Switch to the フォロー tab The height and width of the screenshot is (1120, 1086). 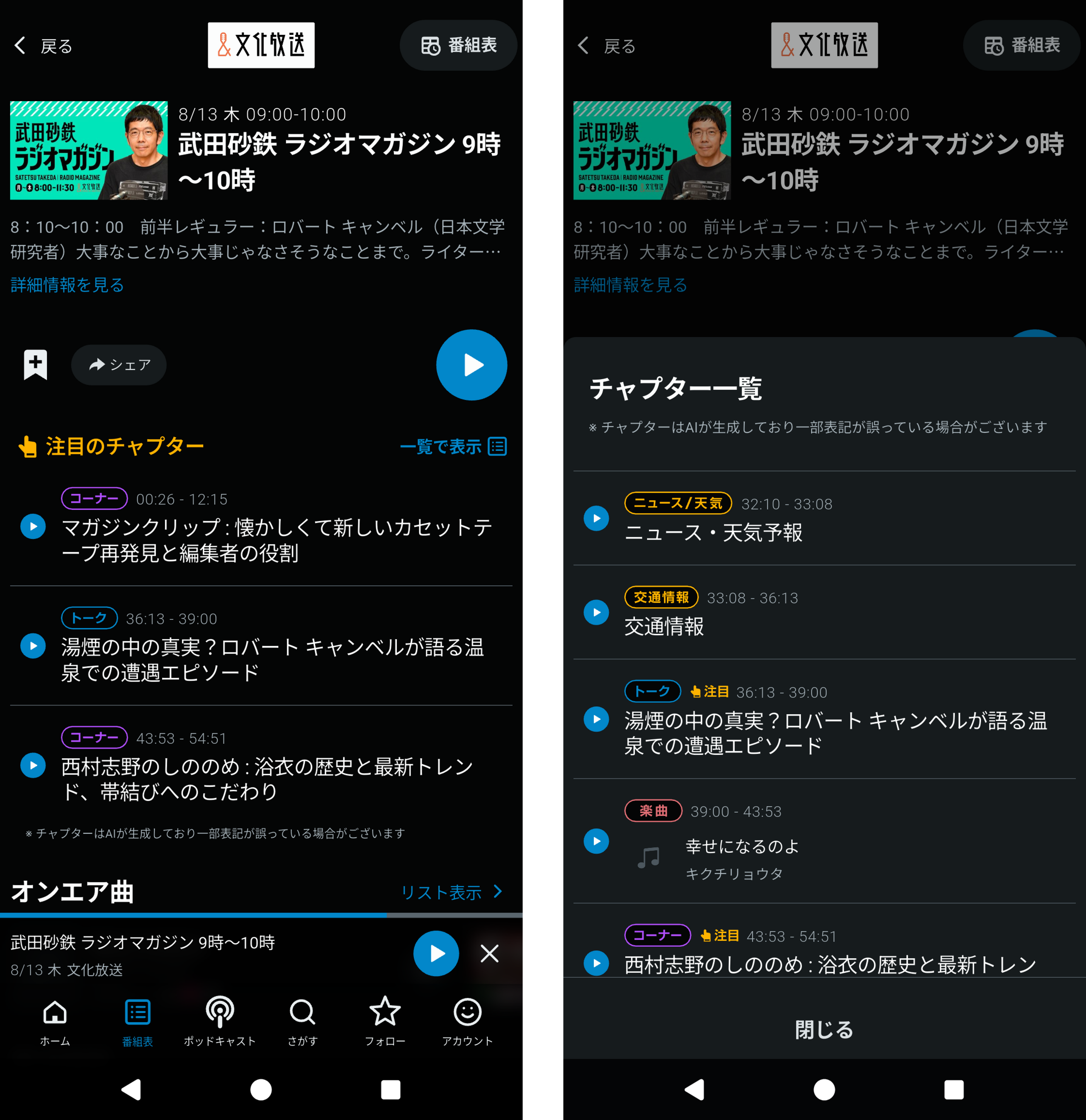click(x=385, y=1023)
